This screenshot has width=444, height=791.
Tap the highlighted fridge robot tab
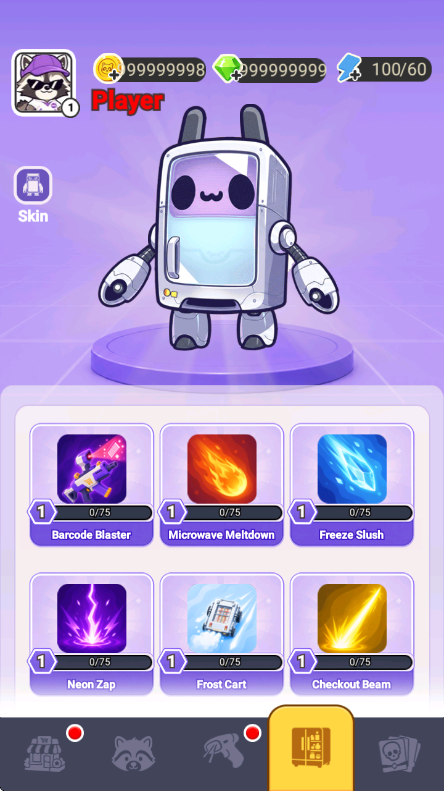(311, 749)
